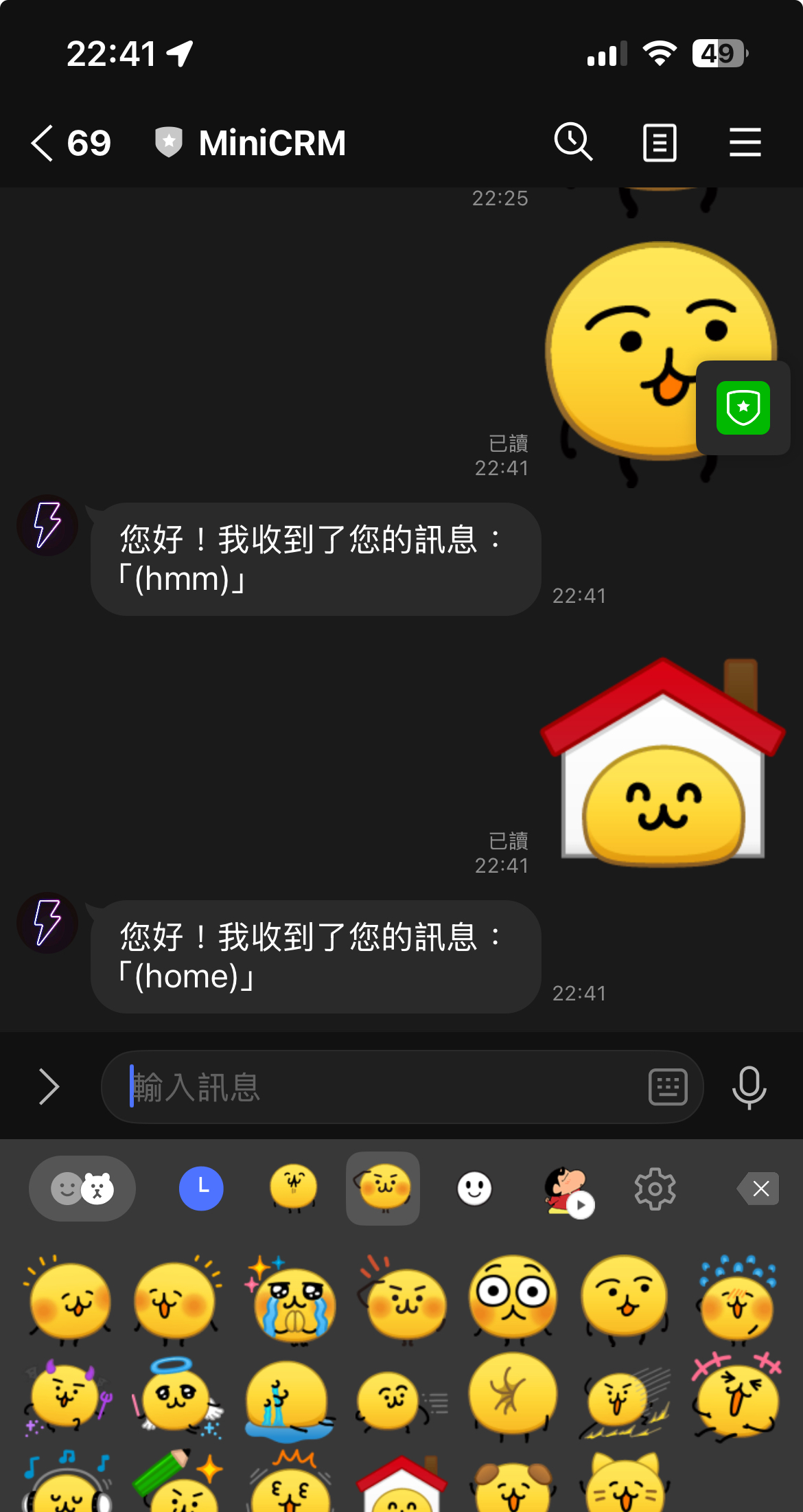Switch to the LINE emoji tab
This screenshot has height=1512, width=803.
[201, 1189]
